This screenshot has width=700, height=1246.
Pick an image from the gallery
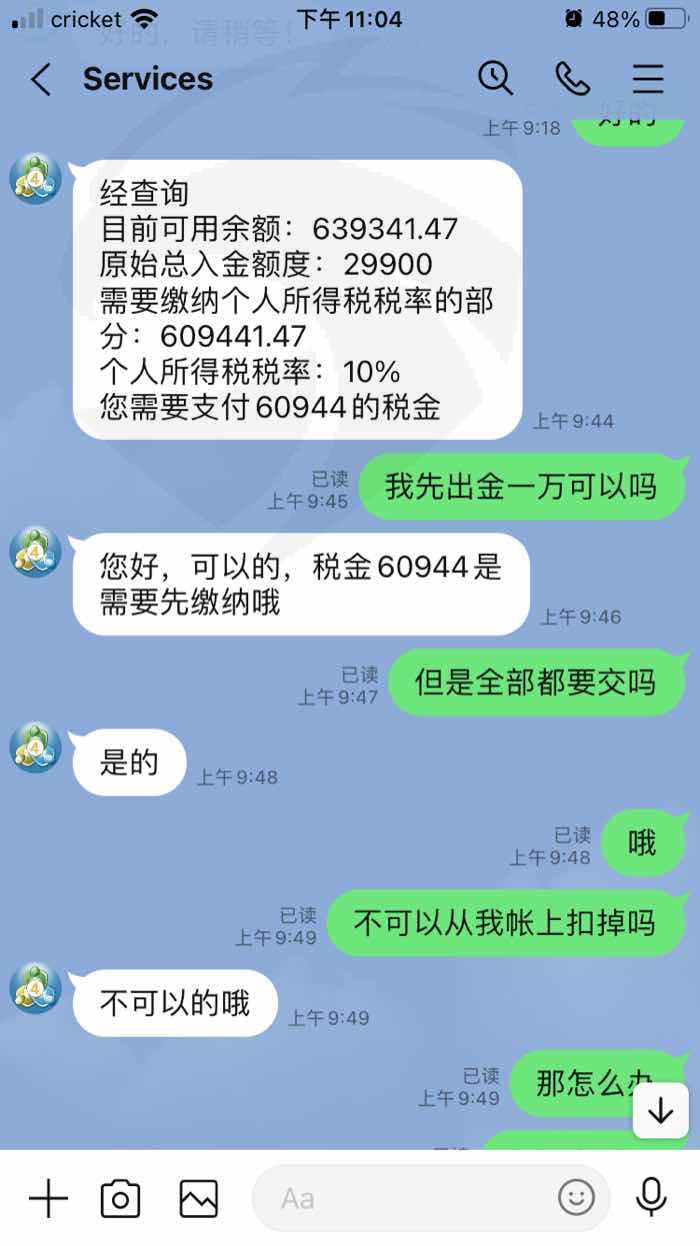pos(198,1197)
